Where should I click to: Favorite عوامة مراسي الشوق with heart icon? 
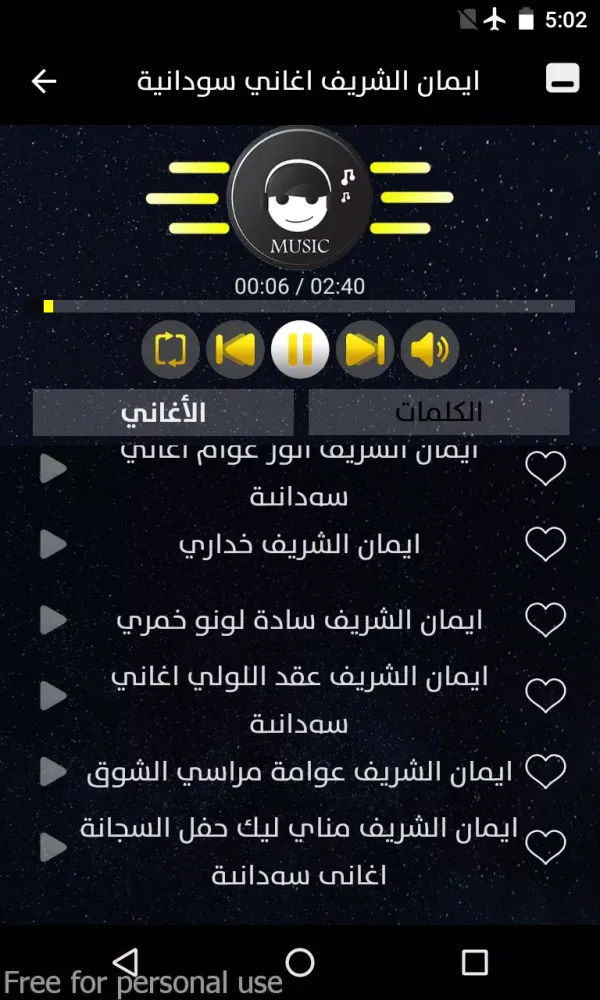[545, 771]
